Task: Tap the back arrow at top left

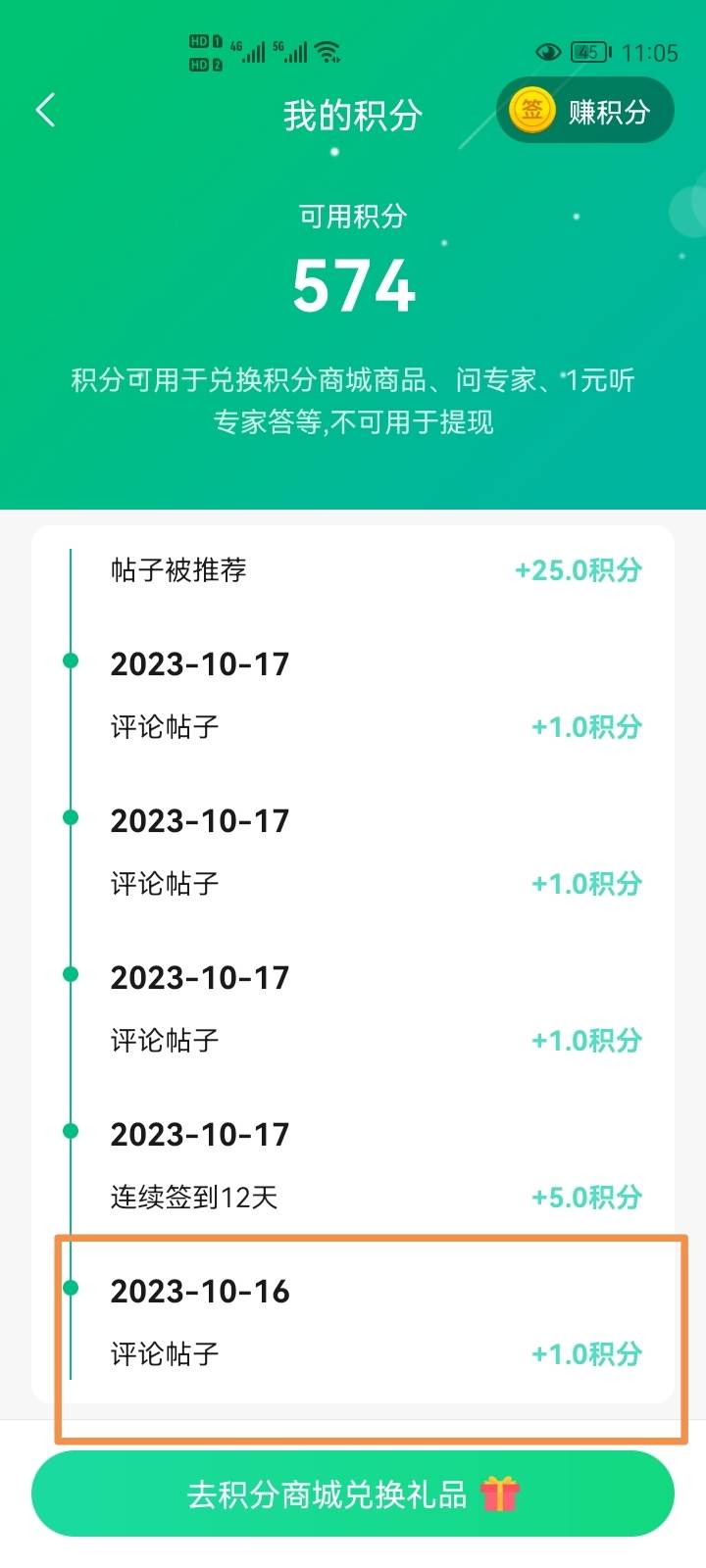Action: click(45, 110)
